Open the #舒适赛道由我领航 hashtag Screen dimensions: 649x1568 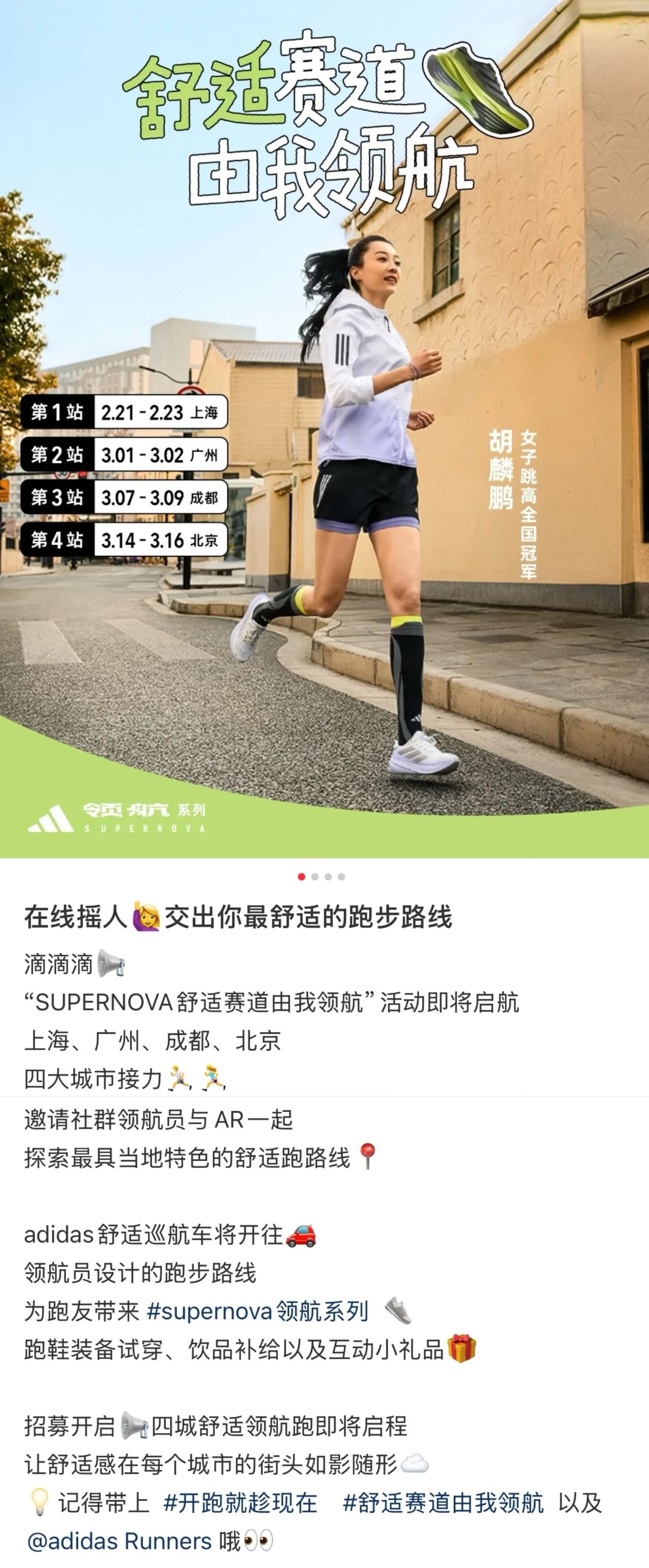pyautogui.click(x=443, y=1502)
